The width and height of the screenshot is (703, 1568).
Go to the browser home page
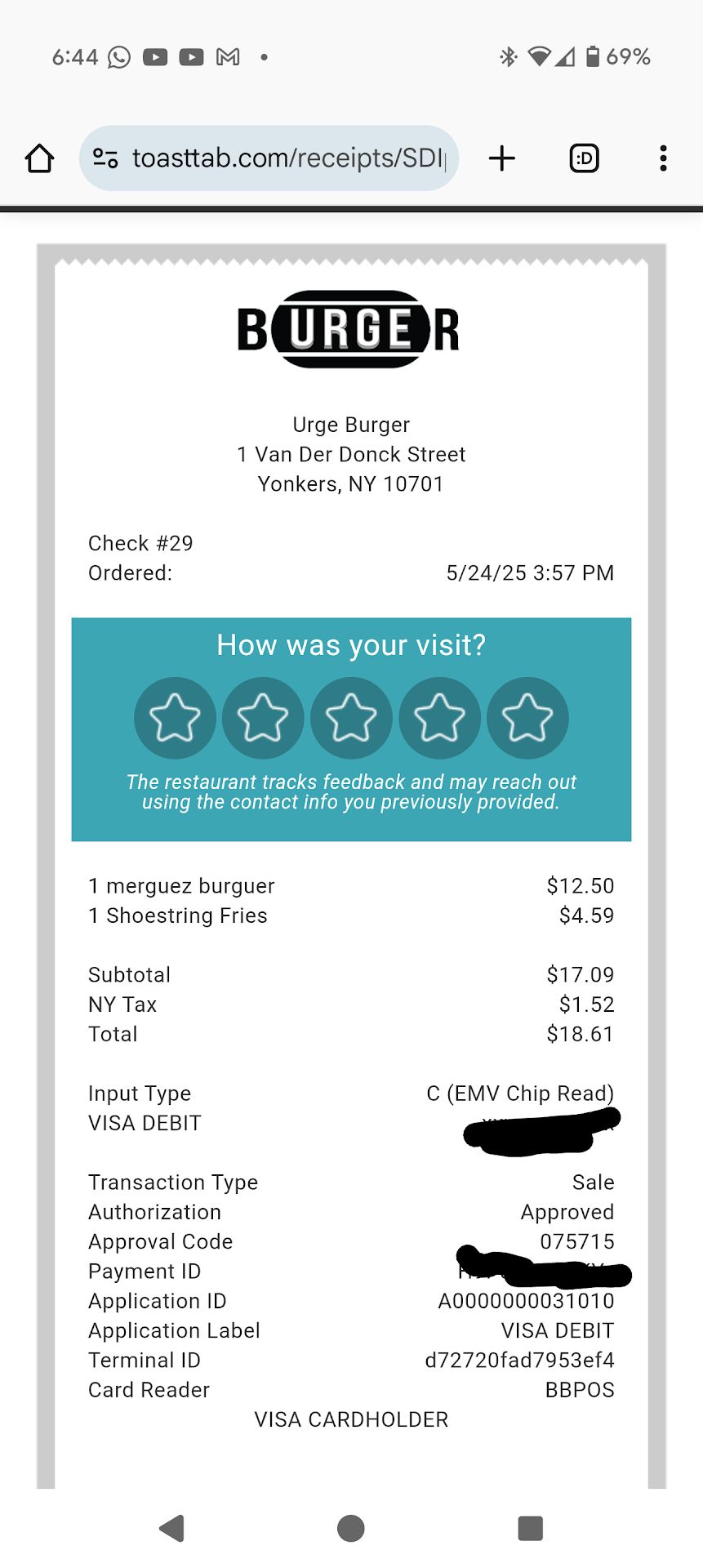[x=39, y=158]
